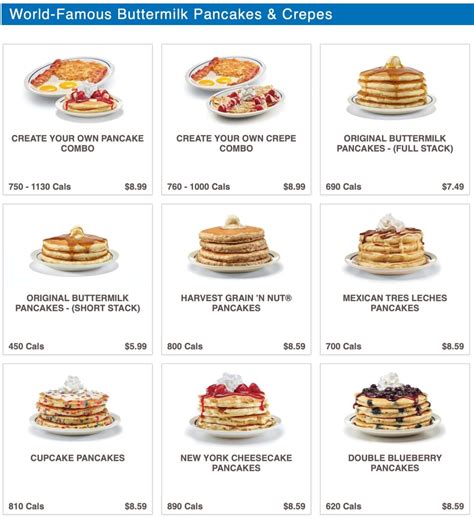View Harvest Grain 'N Nut Pancakes
Viewport: 474px width, 519px height.
236,279
